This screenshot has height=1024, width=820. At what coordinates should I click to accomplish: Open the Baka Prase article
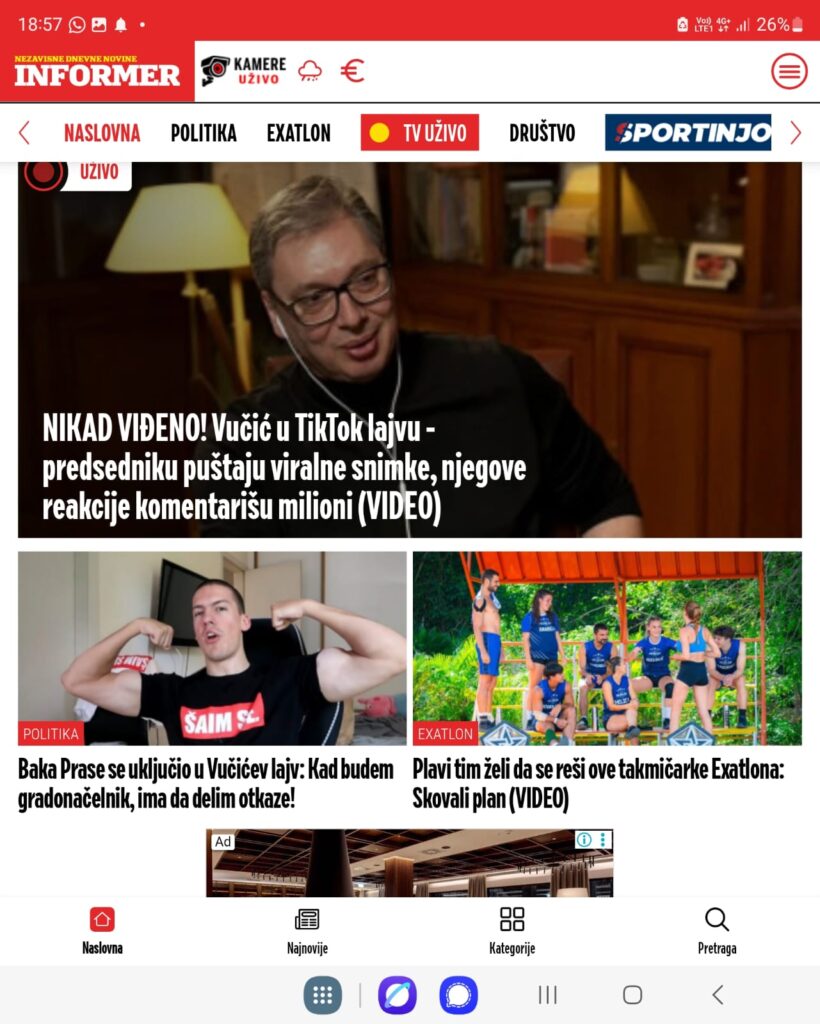tap(206, 784)
